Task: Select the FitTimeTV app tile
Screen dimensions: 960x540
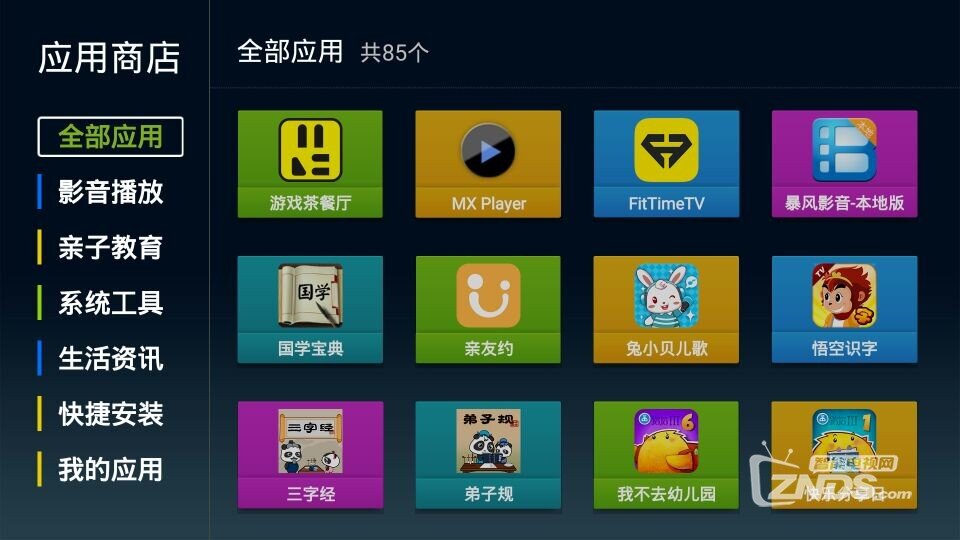Action: 666,164
